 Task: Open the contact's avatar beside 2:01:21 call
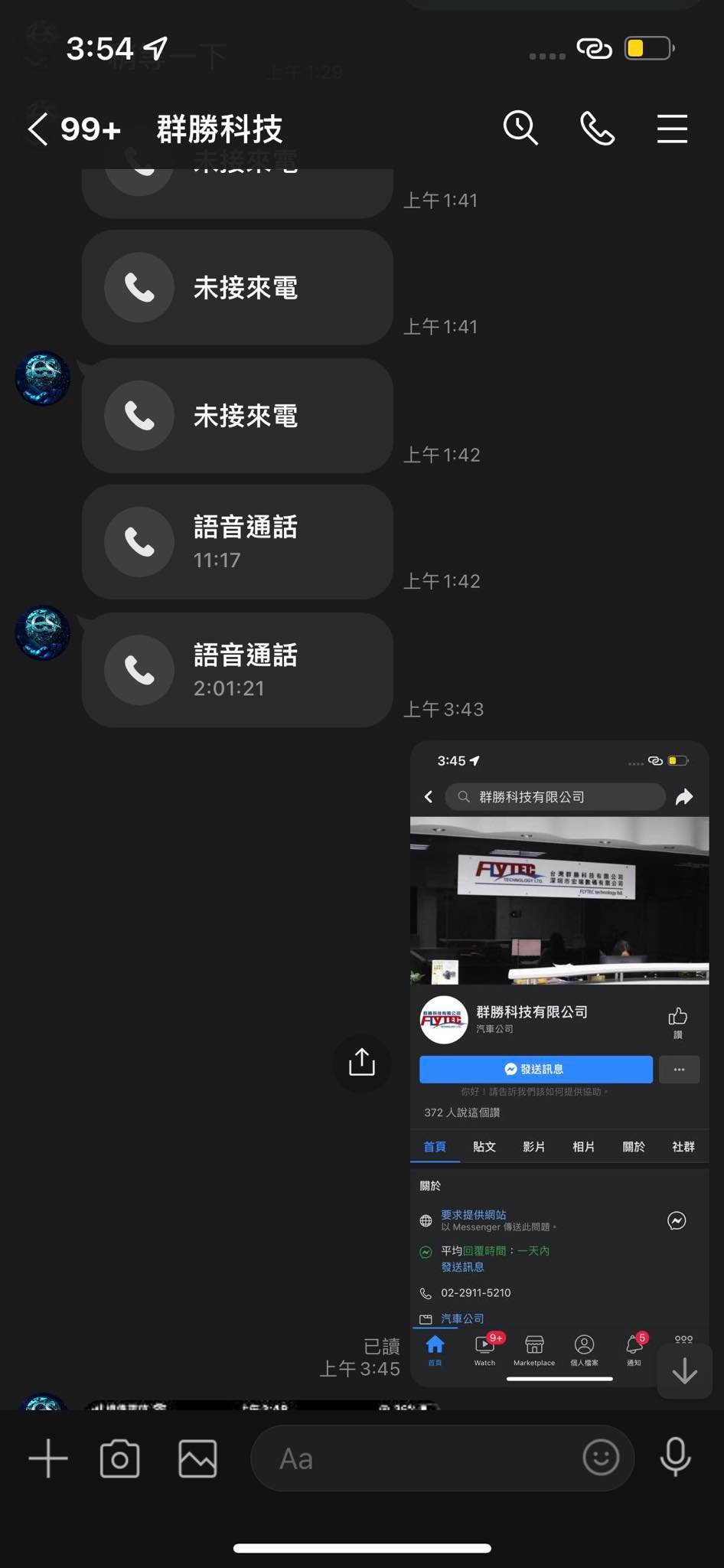pyautogui.click(x=43, y=634)
